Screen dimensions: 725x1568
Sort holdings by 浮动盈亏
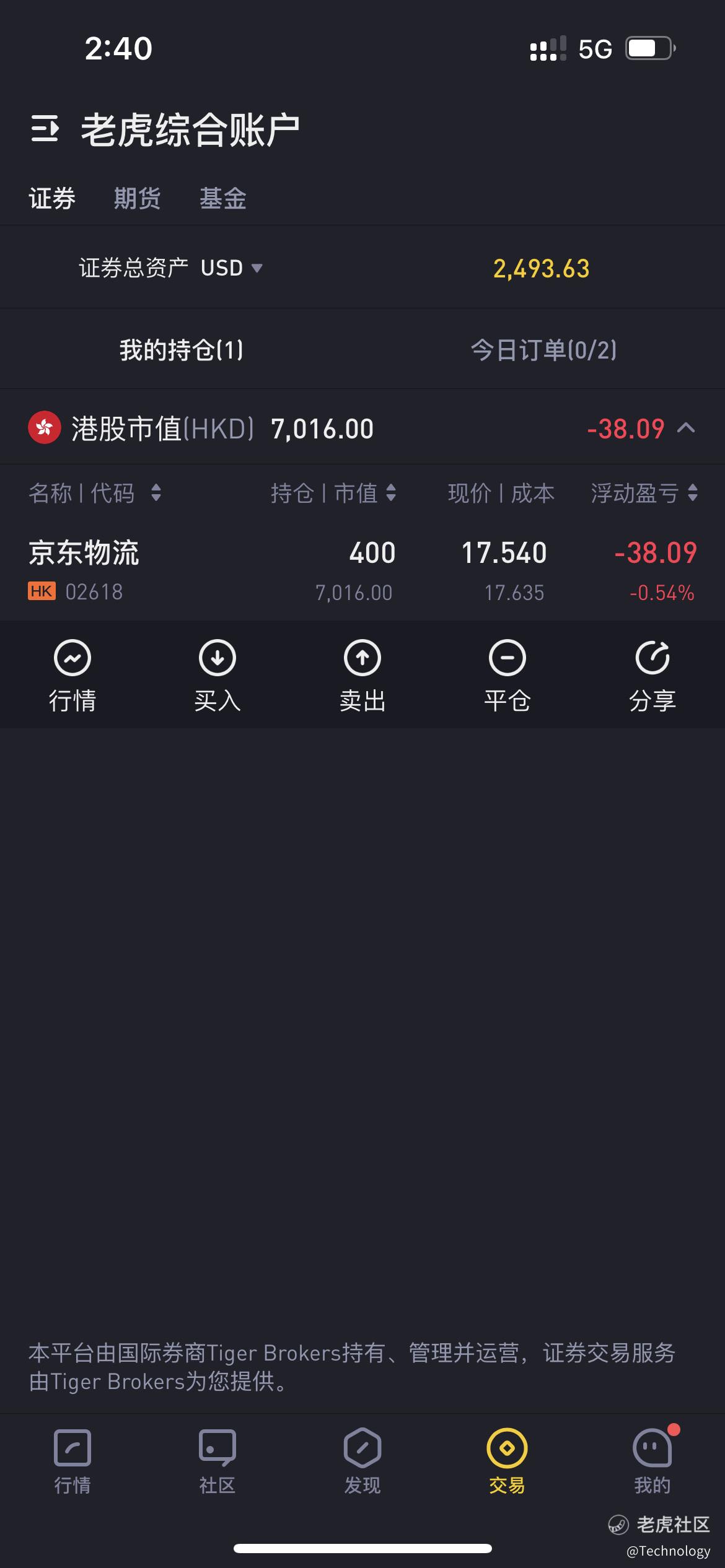[644, 493]
